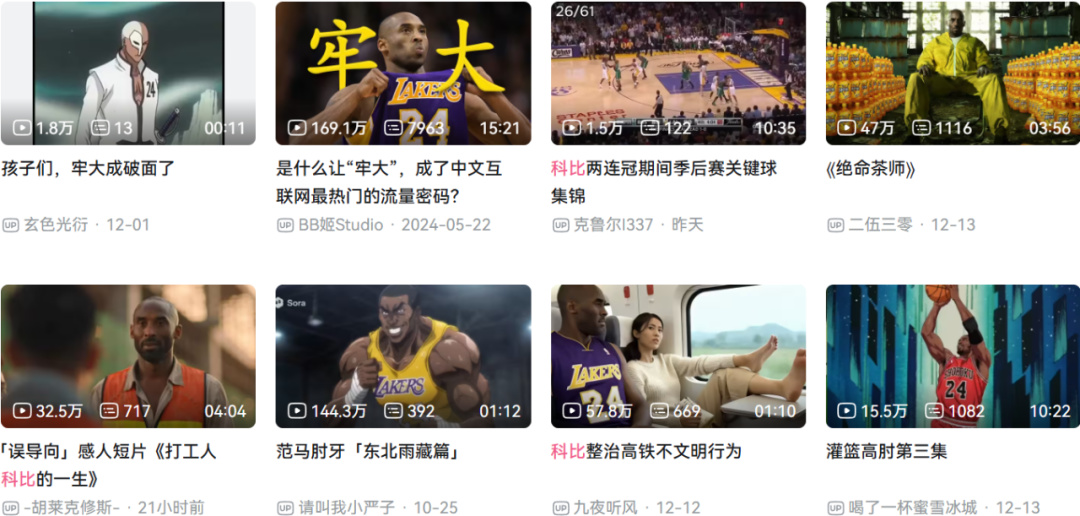
Task: Watch 灌篮高肘第三集 video
Action: [x=953, y=356]
